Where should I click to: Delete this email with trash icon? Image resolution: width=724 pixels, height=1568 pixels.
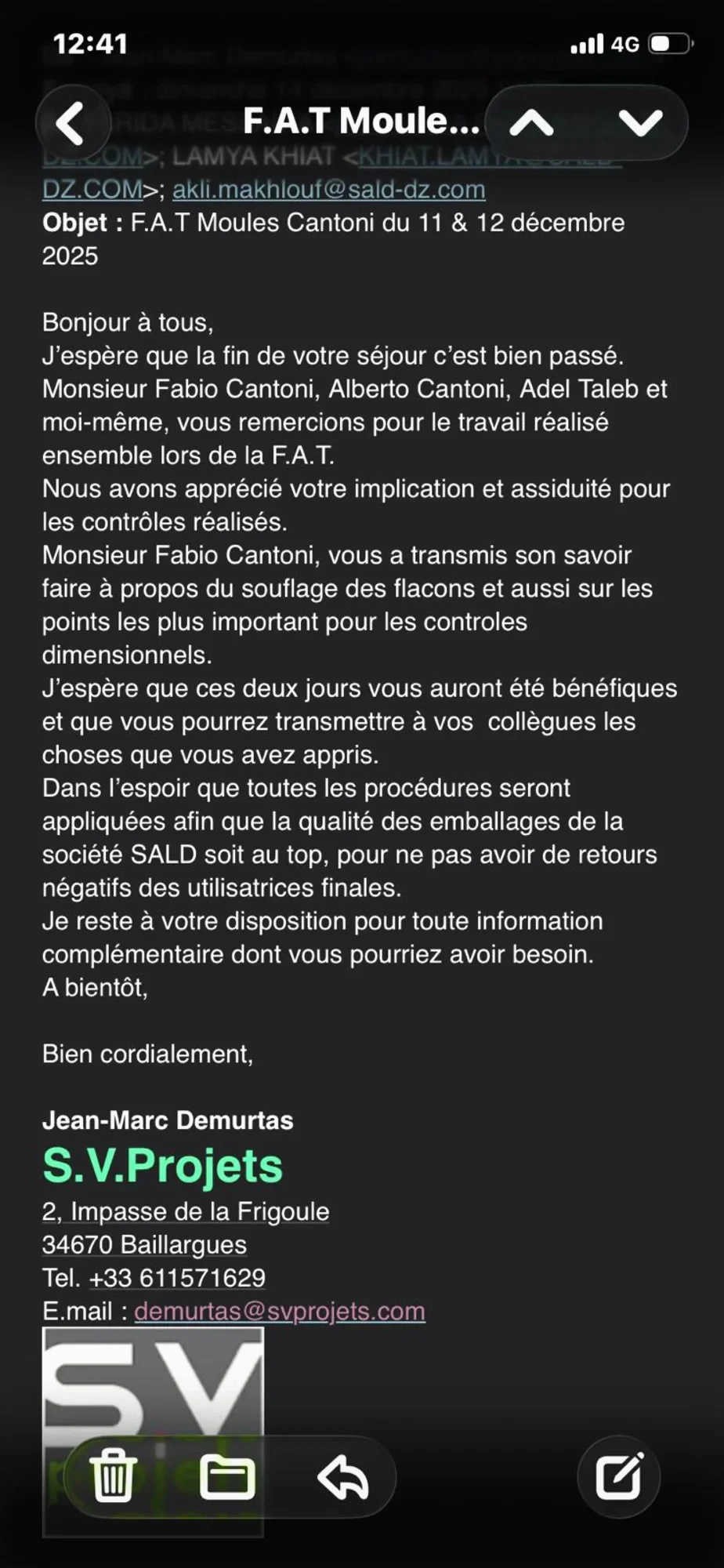[x=114, y=1477]
